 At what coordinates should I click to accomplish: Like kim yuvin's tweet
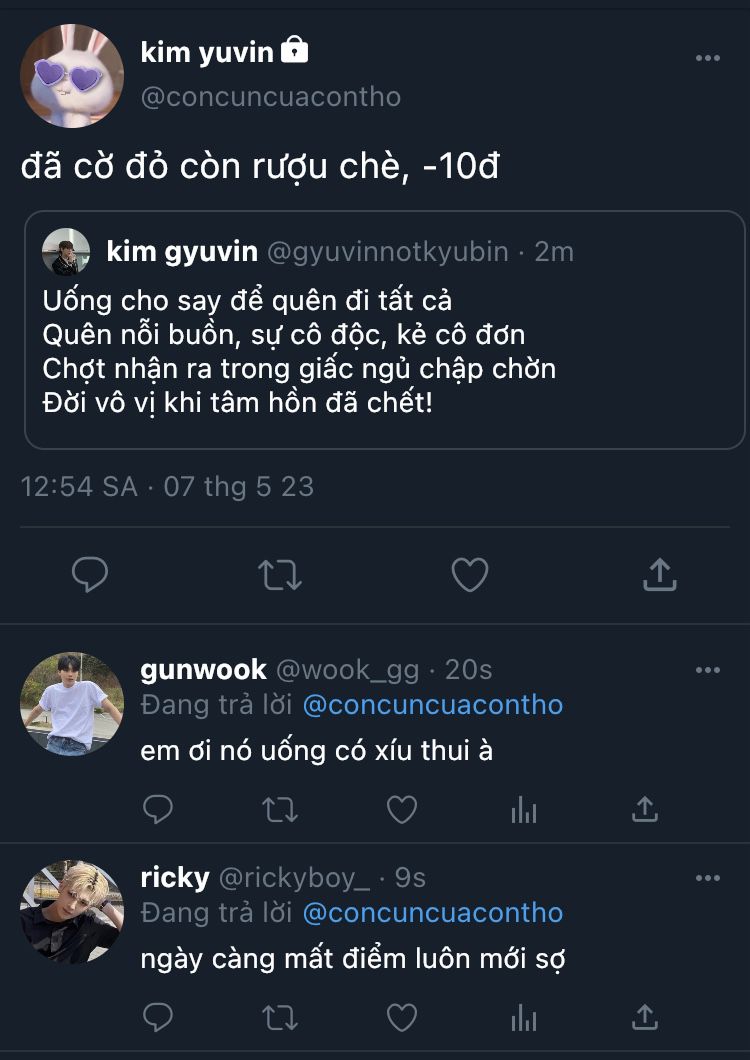(x=469, y=575)
